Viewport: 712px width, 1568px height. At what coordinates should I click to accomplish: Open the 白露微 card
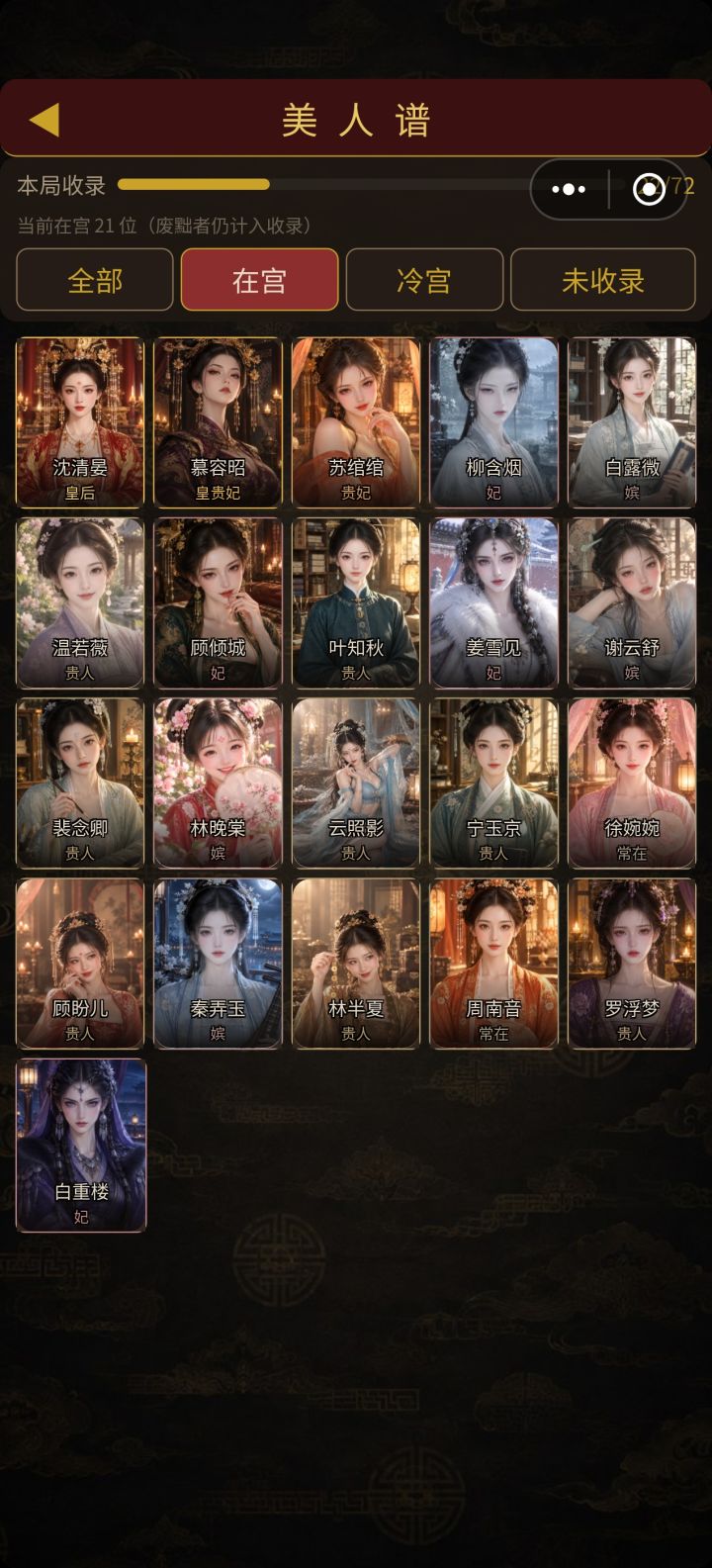tap(632, 422)
